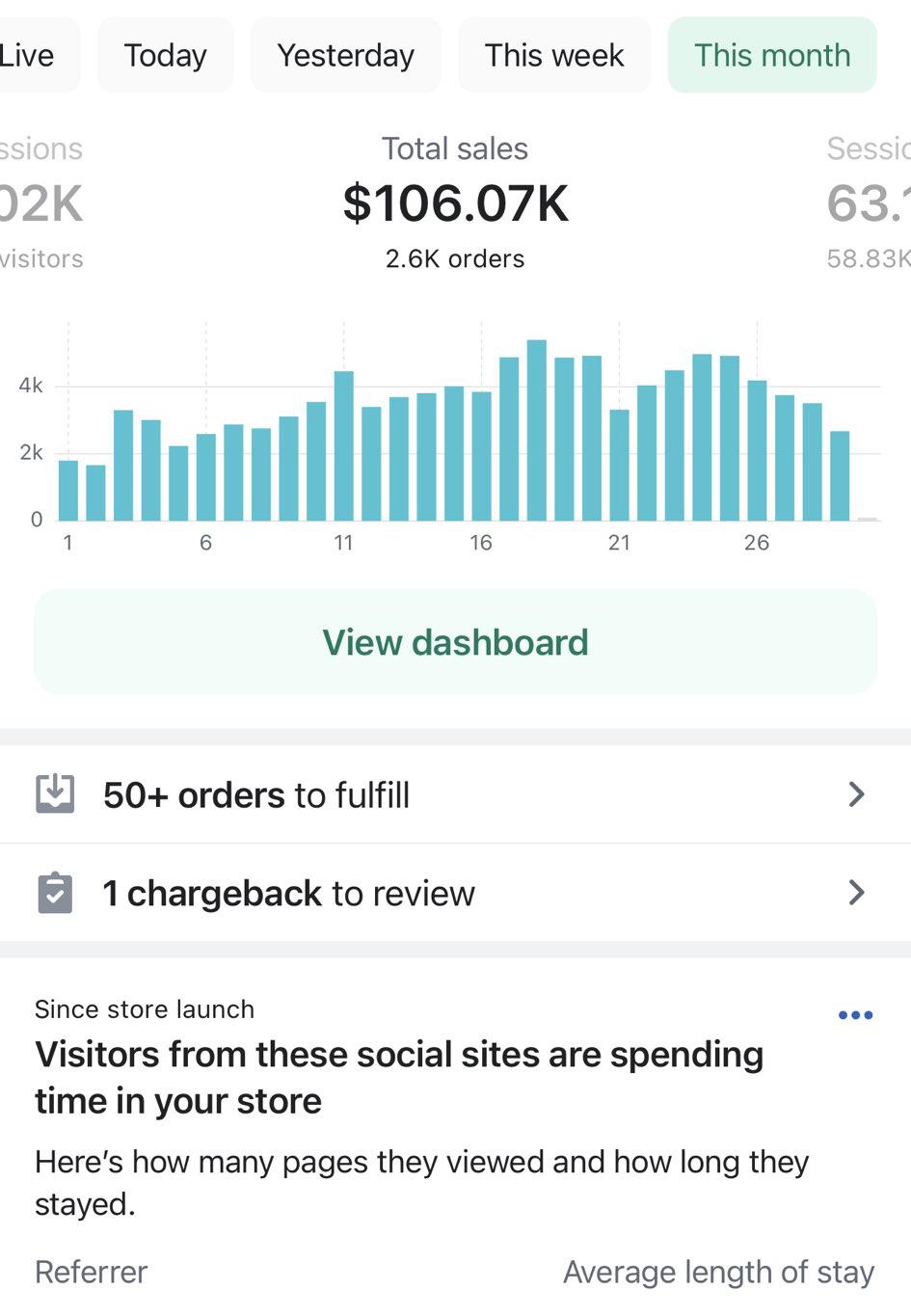The image size is (911, 1316).
Task: Expand the chargeback row via its chevron
Action: (x=857, y=892)
